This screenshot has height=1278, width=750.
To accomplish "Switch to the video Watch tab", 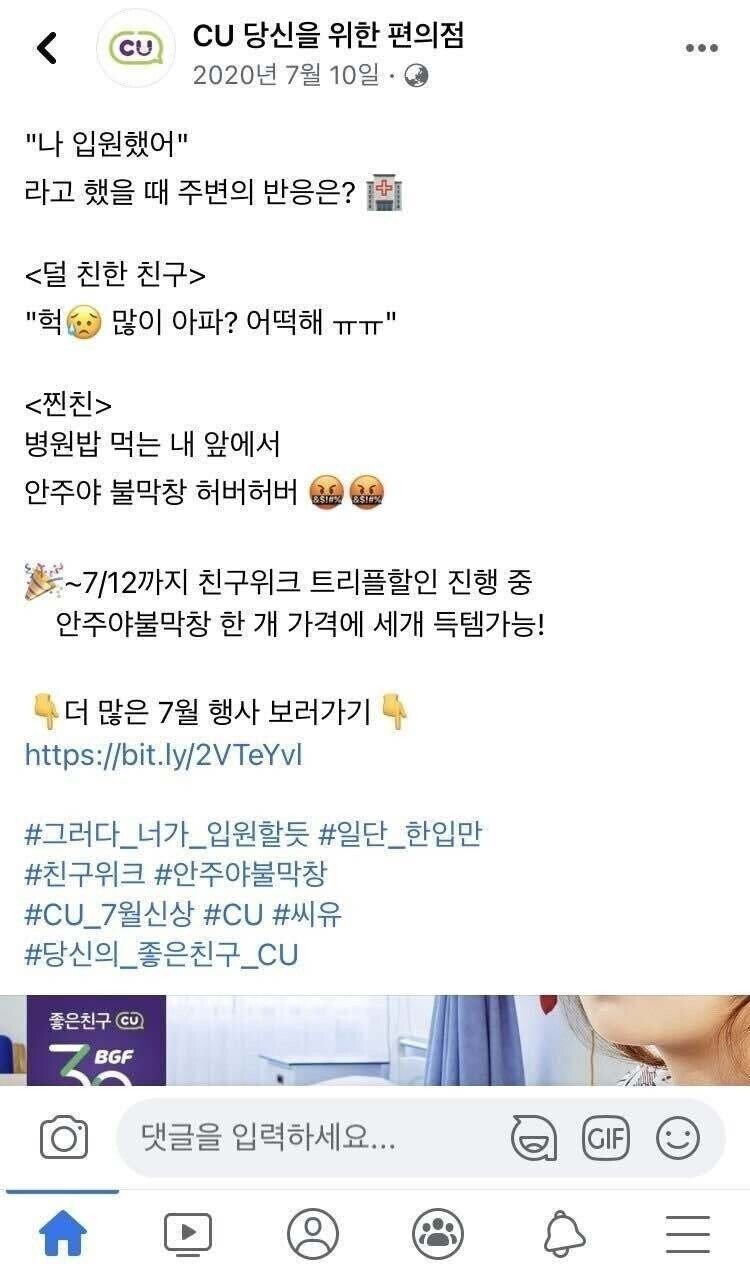I will [188, 1235].
